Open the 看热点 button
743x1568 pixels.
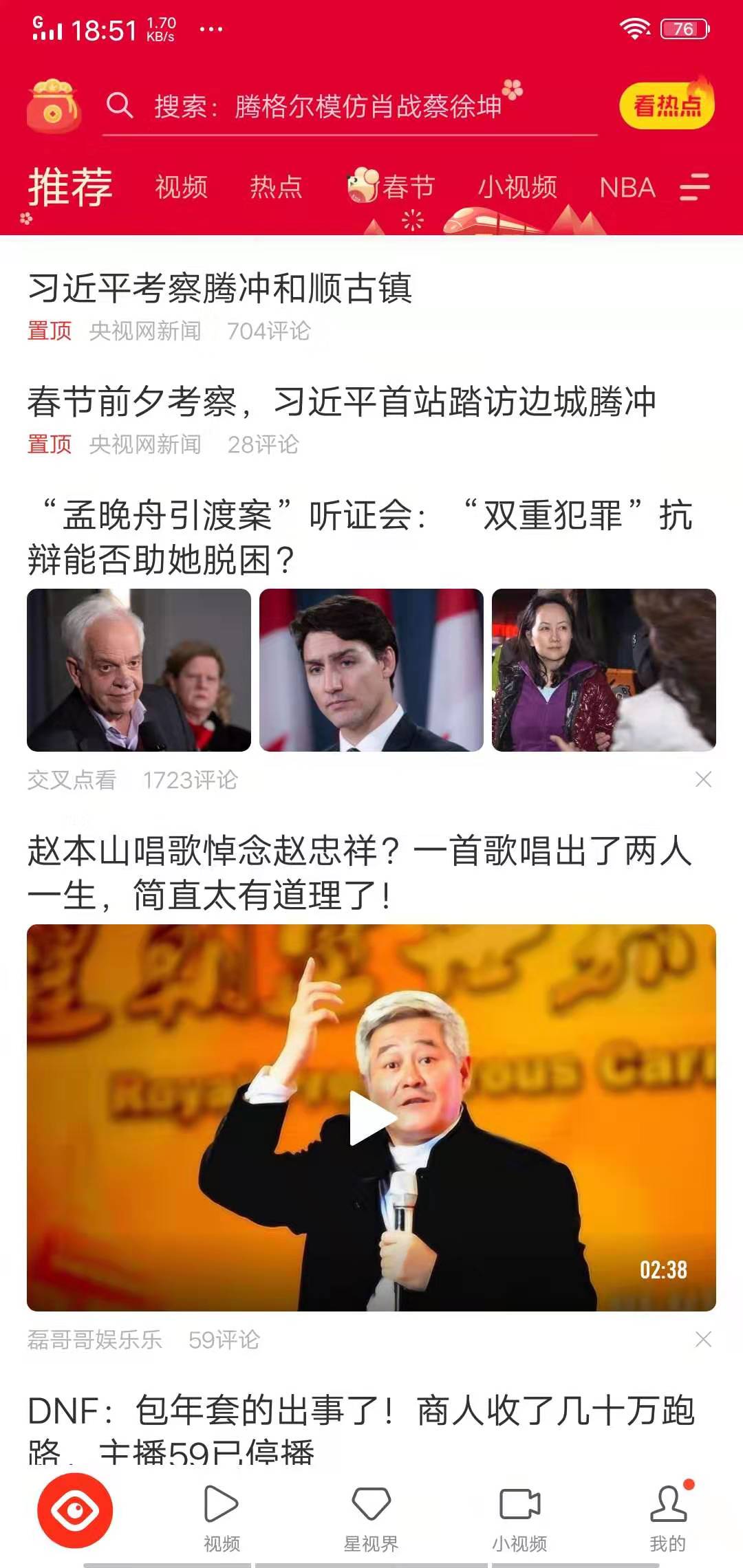coord(666,106)
